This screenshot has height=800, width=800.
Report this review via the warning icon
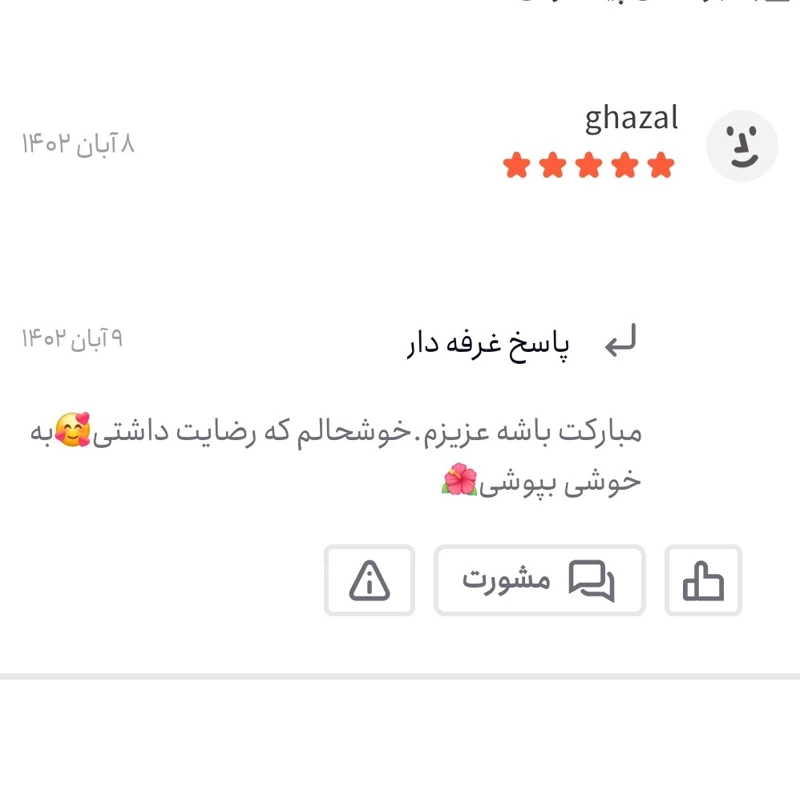(x=369, y=580)
